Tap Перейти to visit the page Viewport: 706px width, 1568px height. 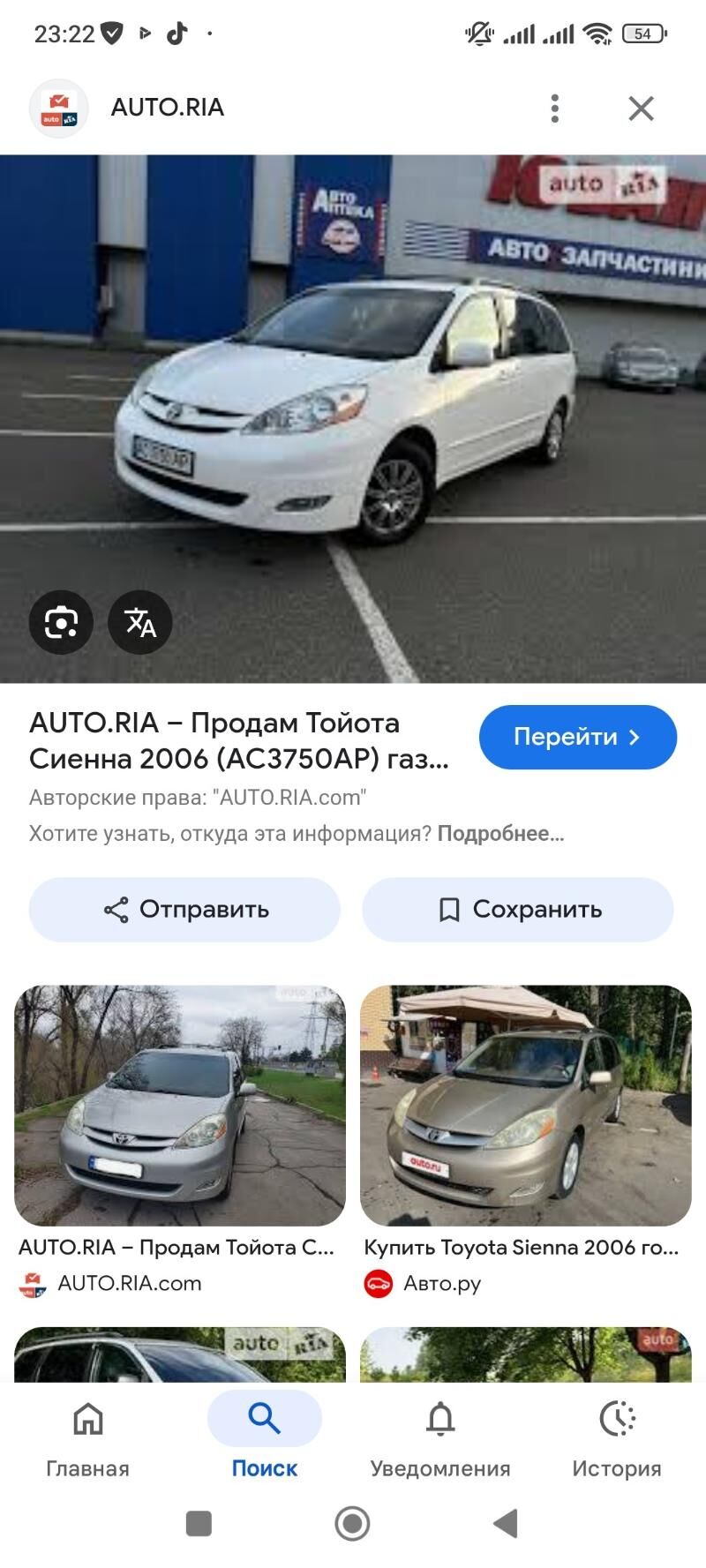click(x=577, y=737)
